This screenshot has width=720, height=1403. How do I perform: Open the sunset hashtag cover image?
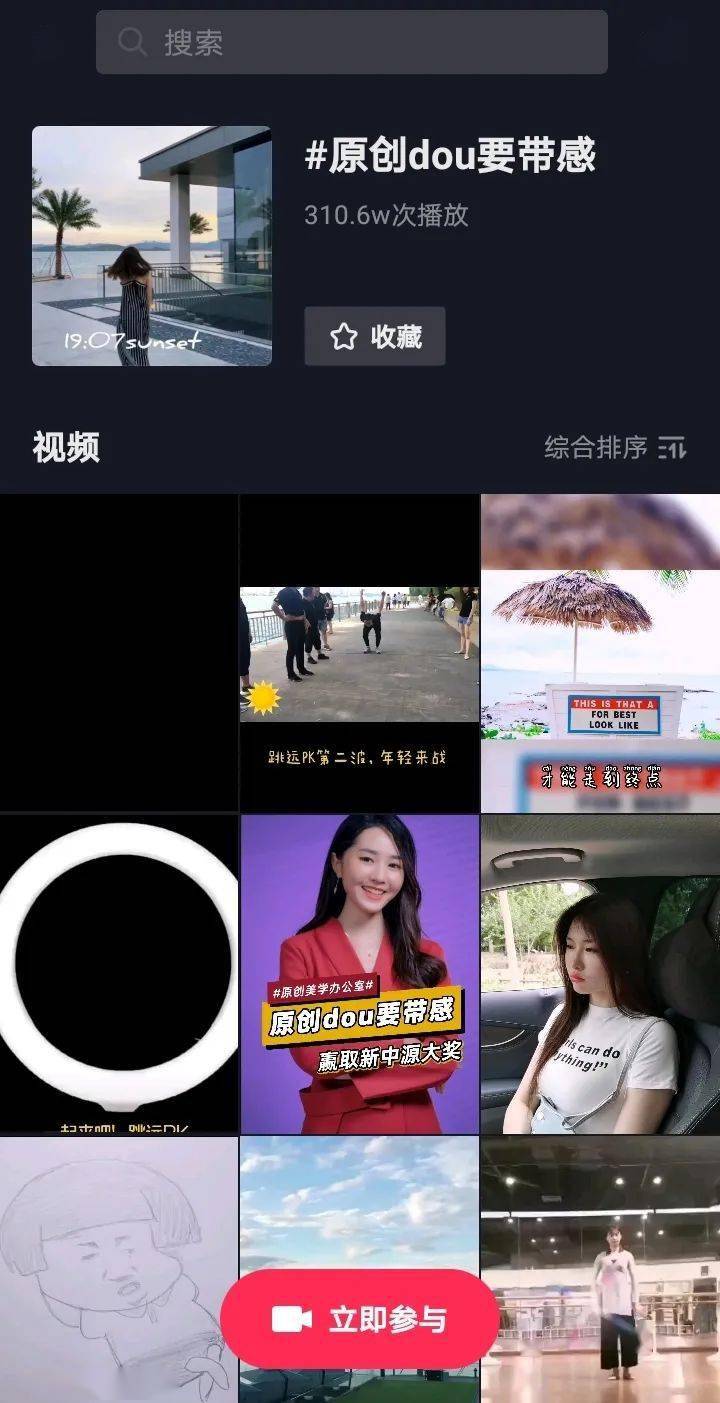tap(152, 246)
